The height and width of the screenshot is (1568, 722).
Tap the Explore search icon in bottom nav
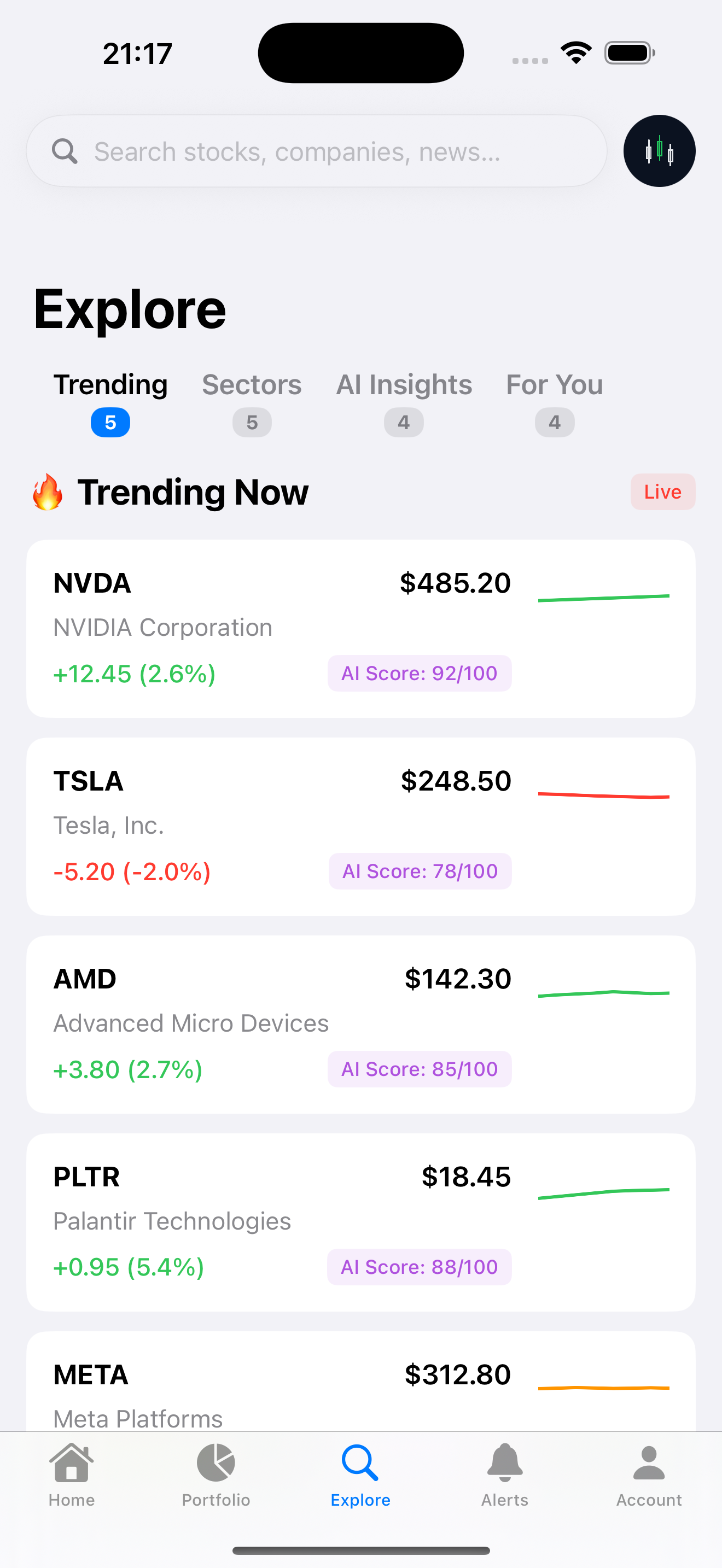click(x=360, y=1473)
